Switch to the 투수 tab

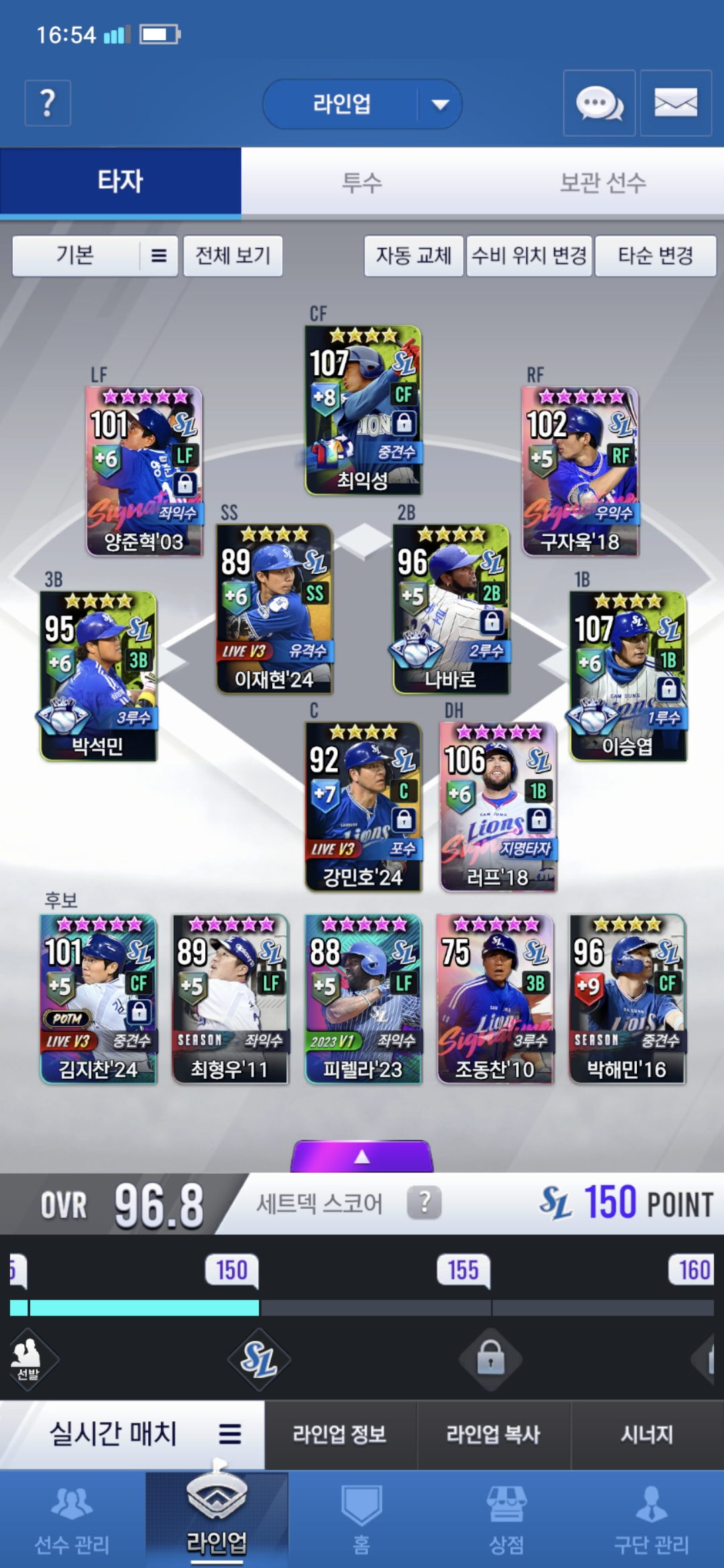pyautogui.click(x=362, y=182)
